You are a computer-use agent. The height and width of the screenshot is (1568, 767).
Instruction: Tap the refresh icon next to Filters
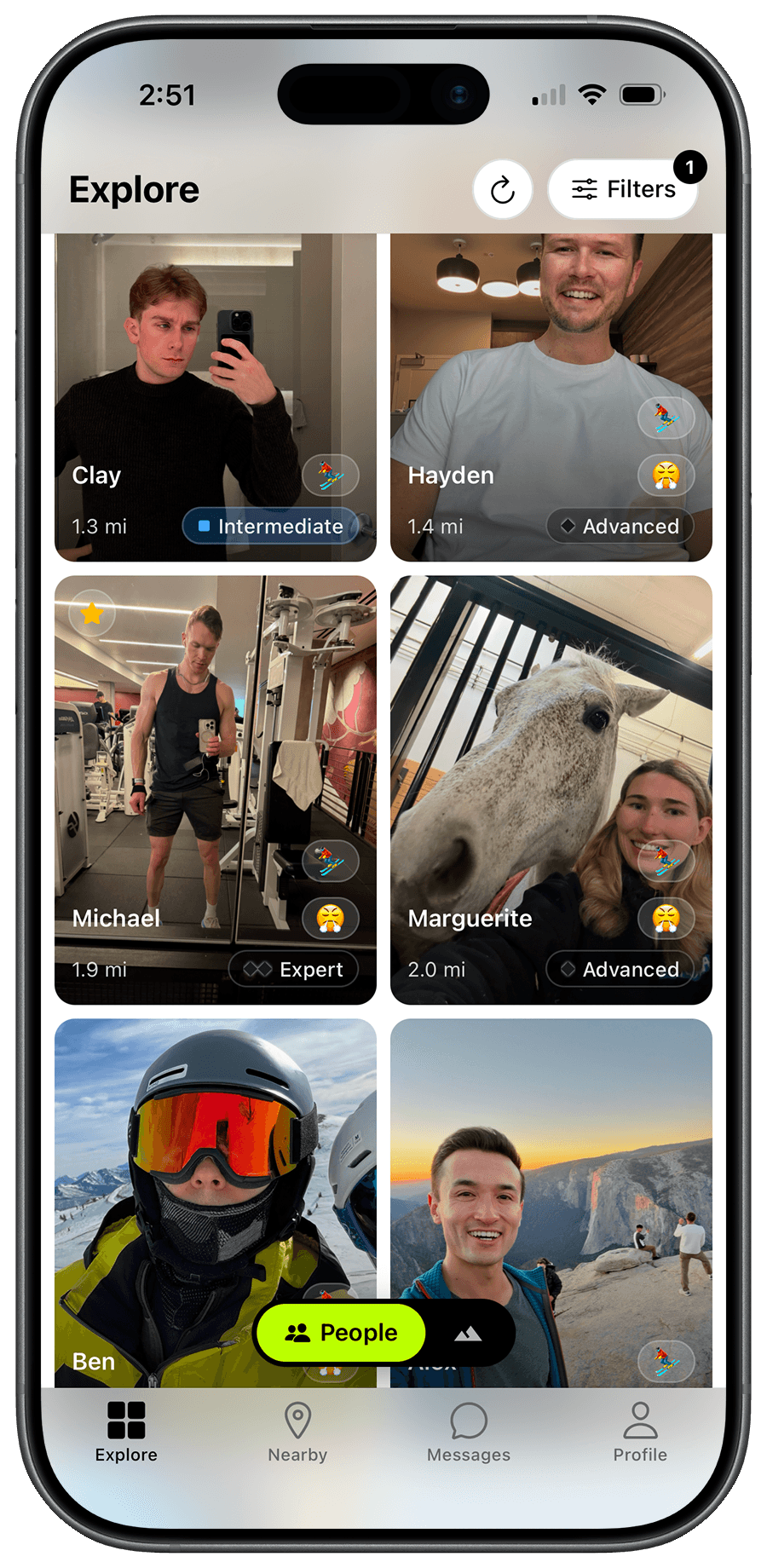pyautogui.click(x=503, y=188)
